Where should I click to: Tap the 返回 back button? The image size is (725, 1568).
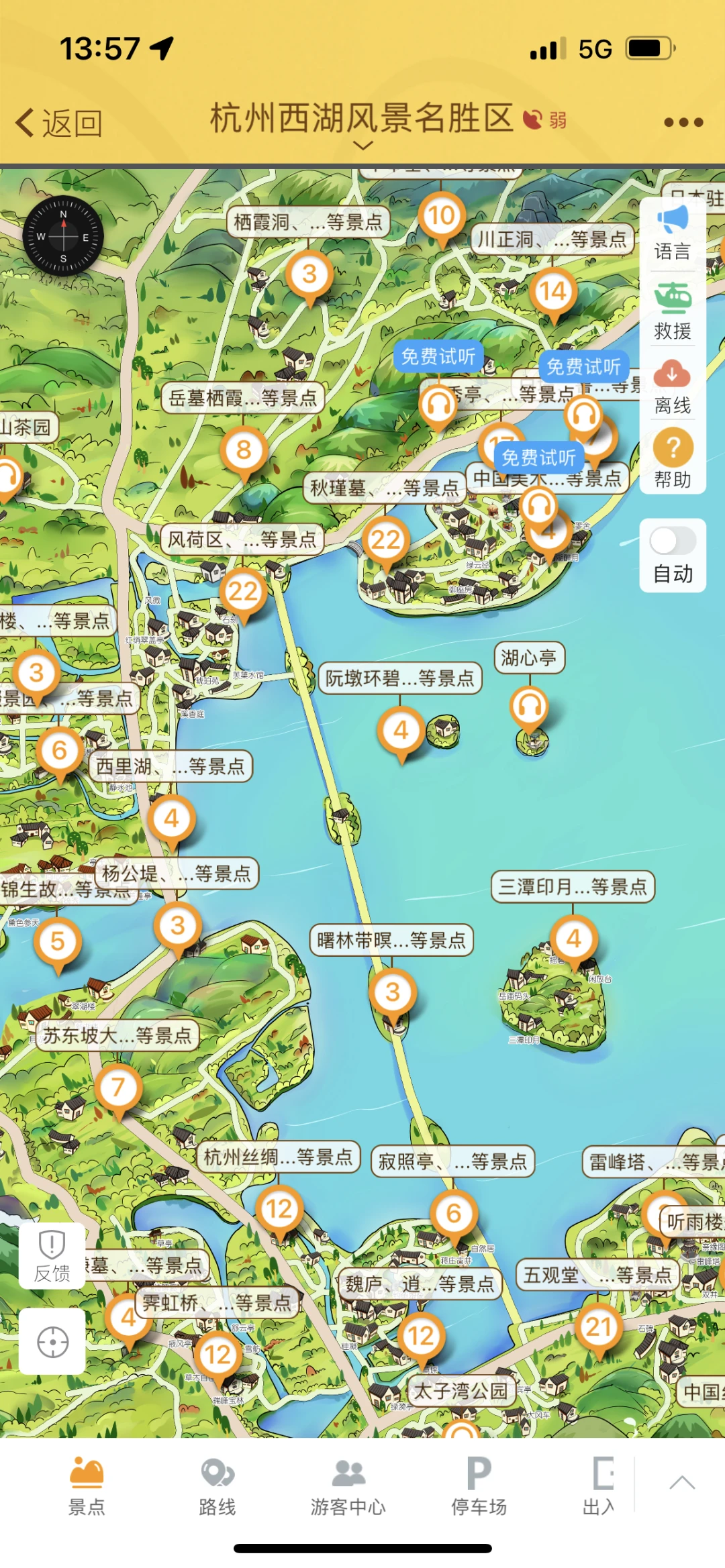tap(59, 123)
